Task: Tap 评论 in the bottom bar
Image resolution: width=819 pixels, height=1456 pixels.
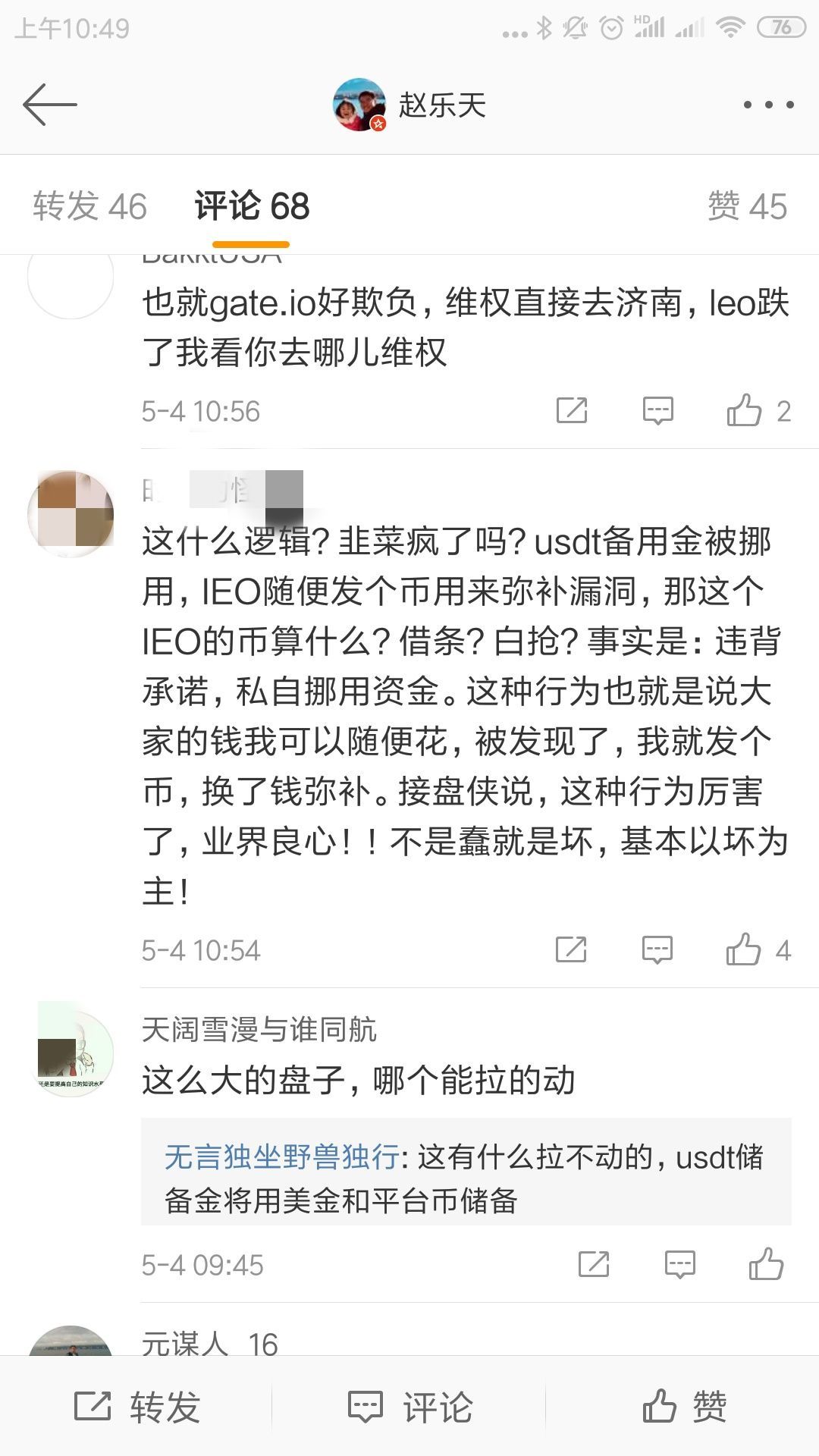Action: coord(410,1407)
